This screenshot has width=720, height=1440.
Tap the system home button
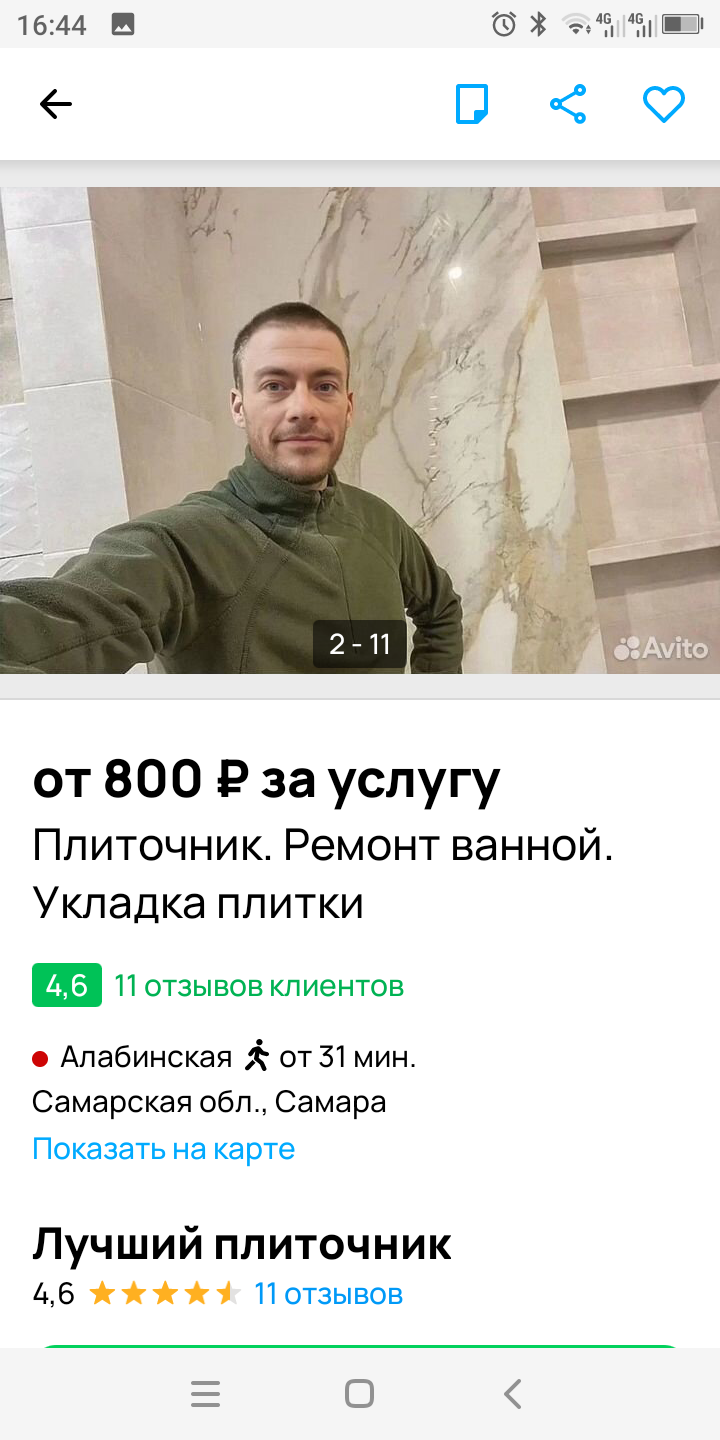pos(359,1393)
